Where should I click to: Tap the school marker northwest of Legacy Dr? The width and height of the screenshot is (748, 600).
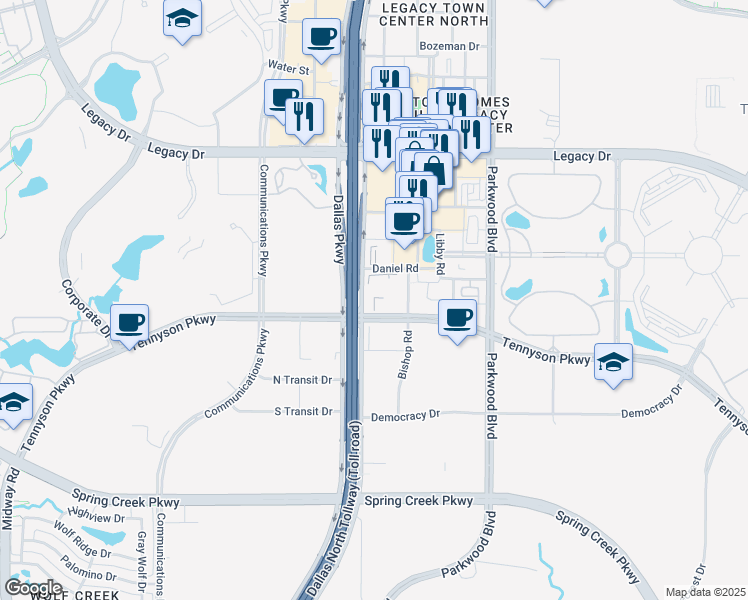tap(182, 19)
